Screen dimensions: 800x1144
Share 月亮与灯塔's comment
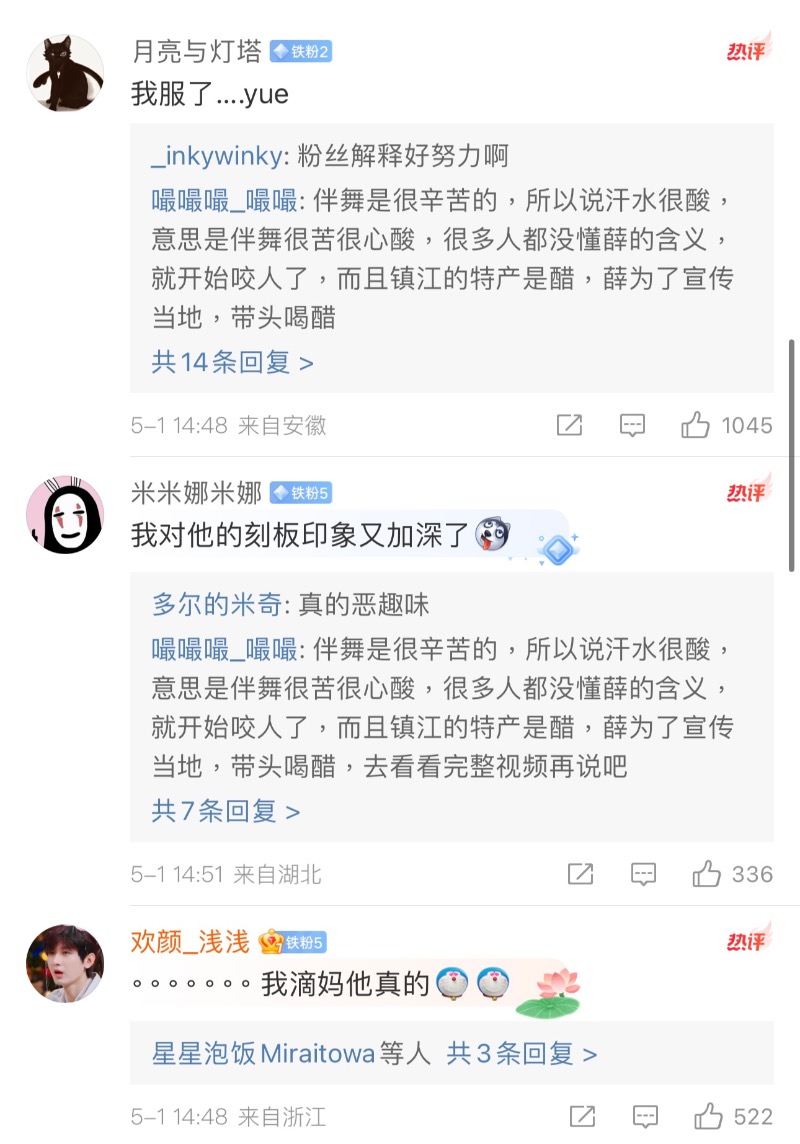click(x=569, y=426)
